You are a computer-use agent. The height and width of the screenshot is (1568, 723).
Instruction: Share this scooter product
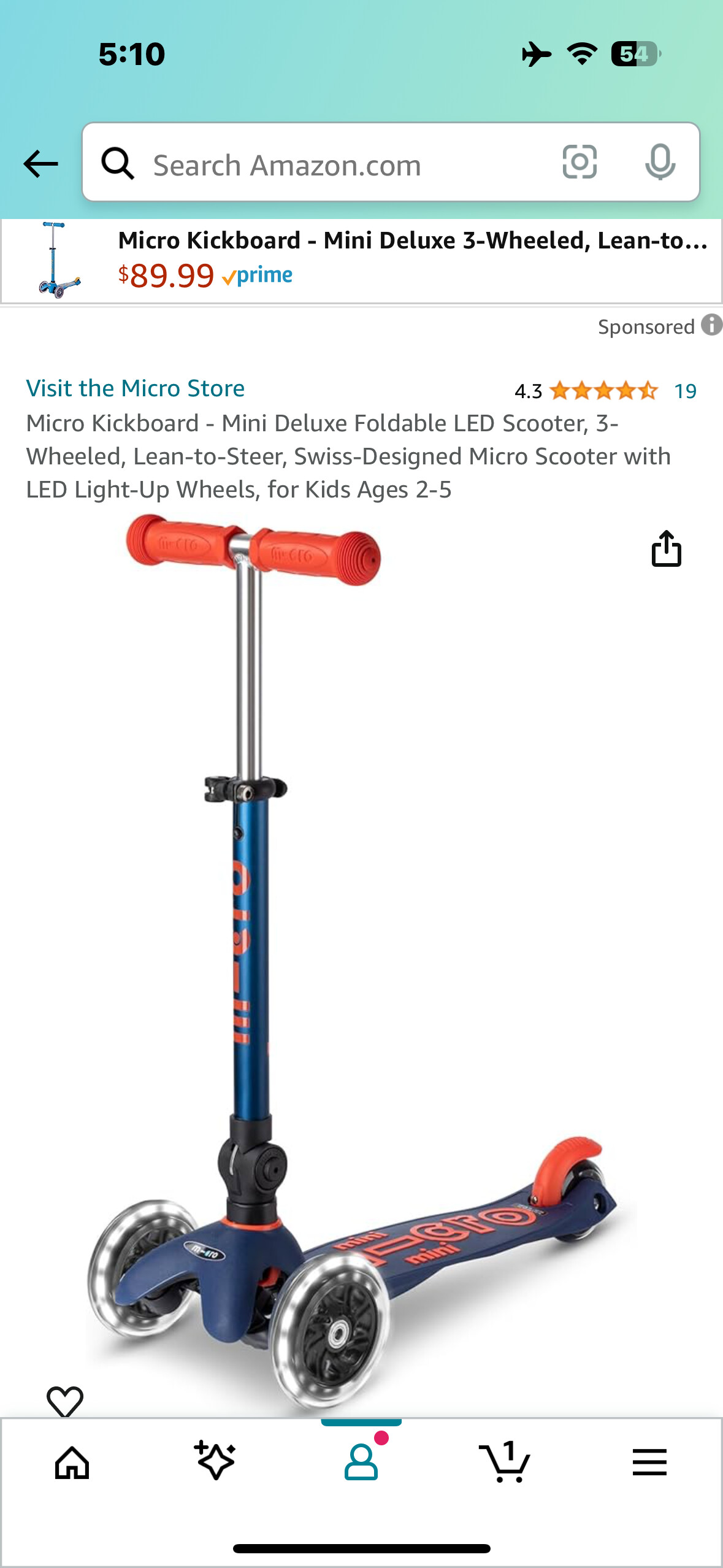(x=666, y=548)
